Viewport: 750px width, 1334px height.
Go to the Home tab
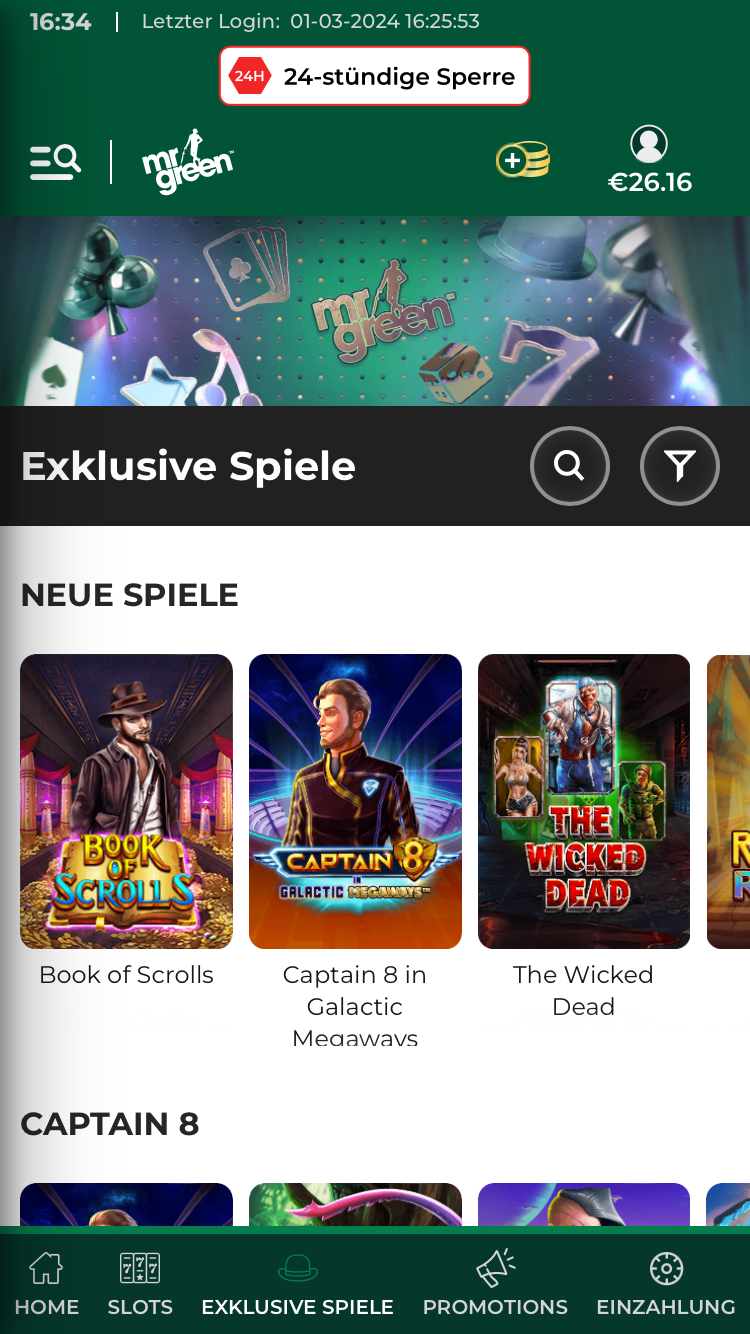coord(47,1284)
